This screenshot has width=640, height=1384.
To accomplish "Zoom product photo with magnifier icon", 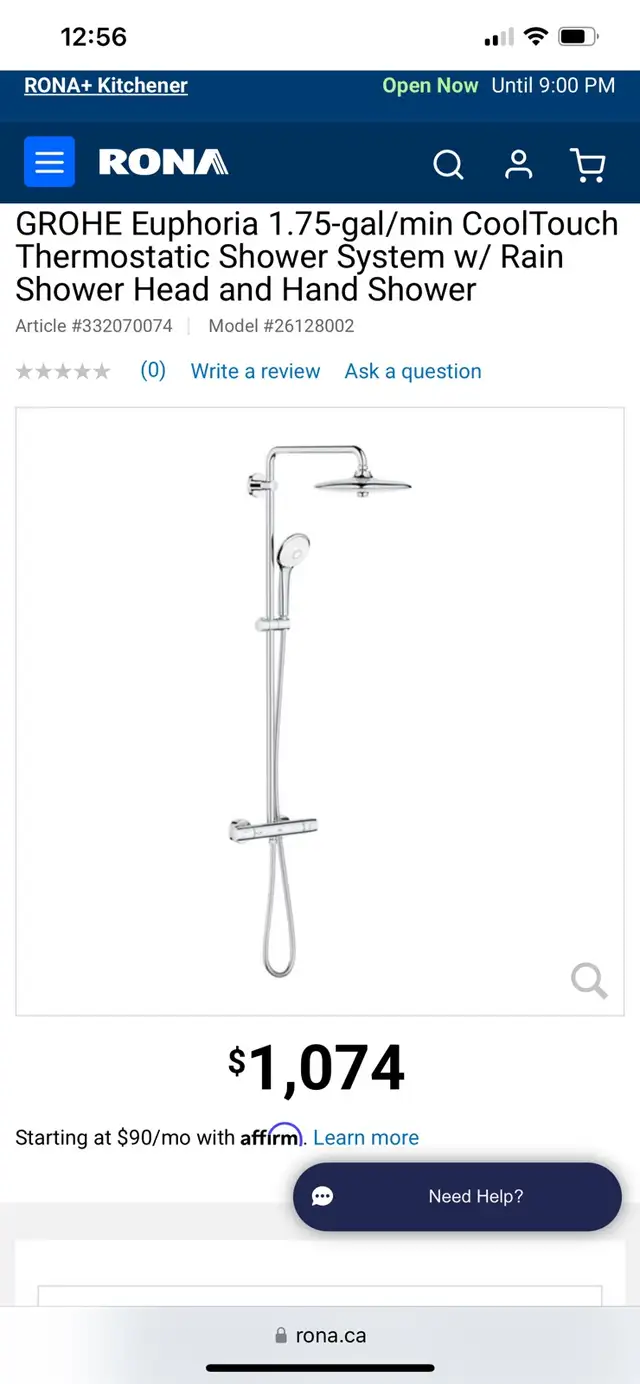I will [x=589, y=980].
